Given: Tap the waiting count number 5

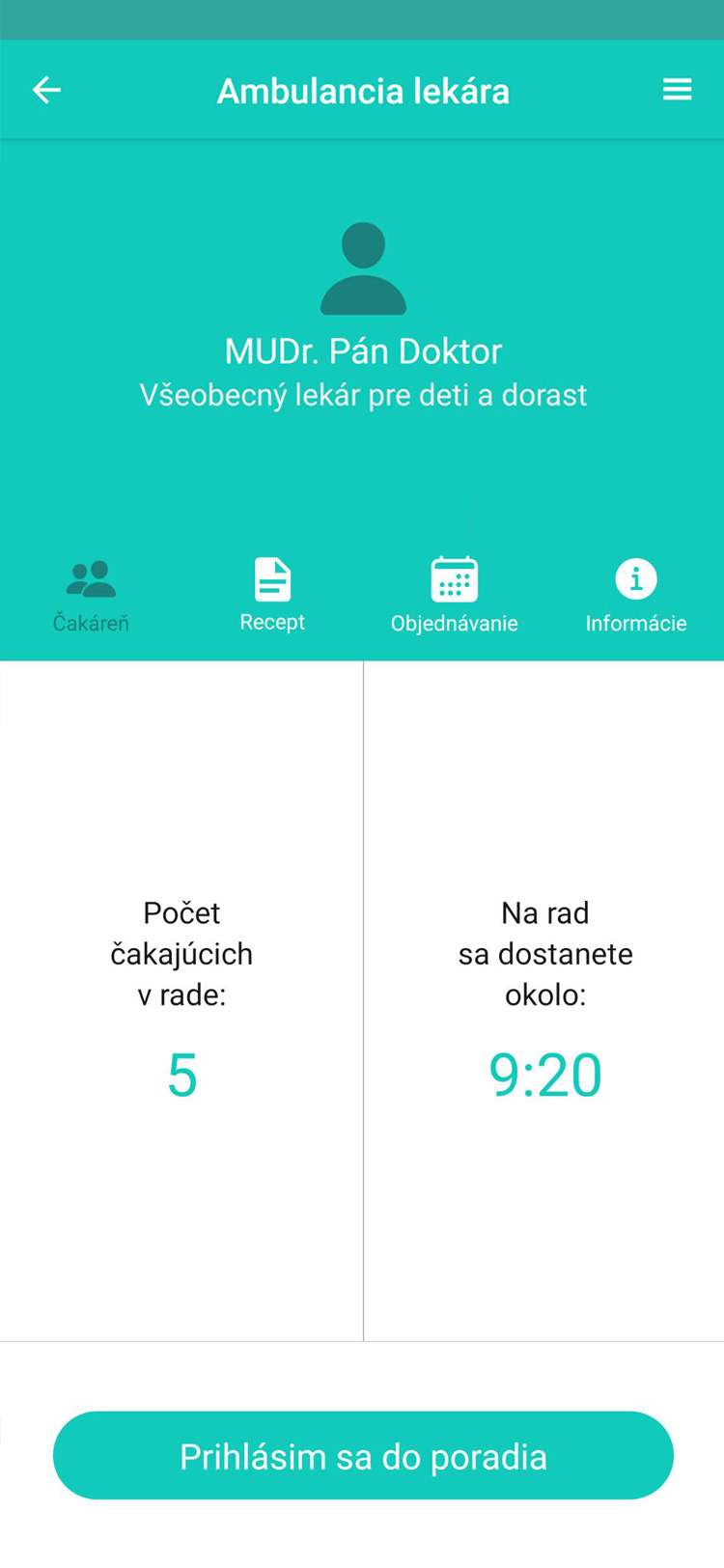Looking at the screenshot, I should pos(181,1074).
